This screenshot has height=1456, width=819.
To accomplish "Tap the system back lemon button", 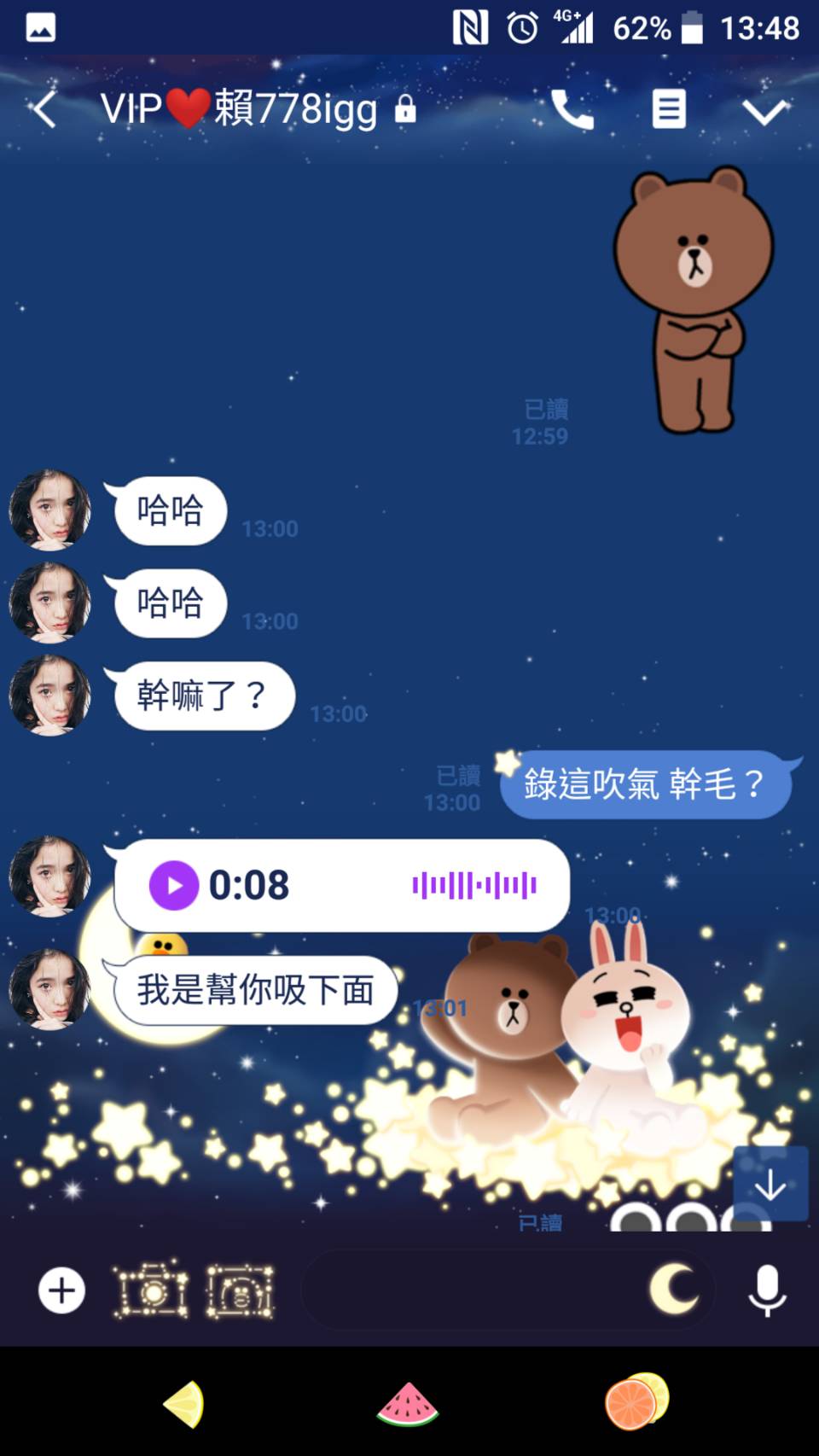I will pos(184,1404).
